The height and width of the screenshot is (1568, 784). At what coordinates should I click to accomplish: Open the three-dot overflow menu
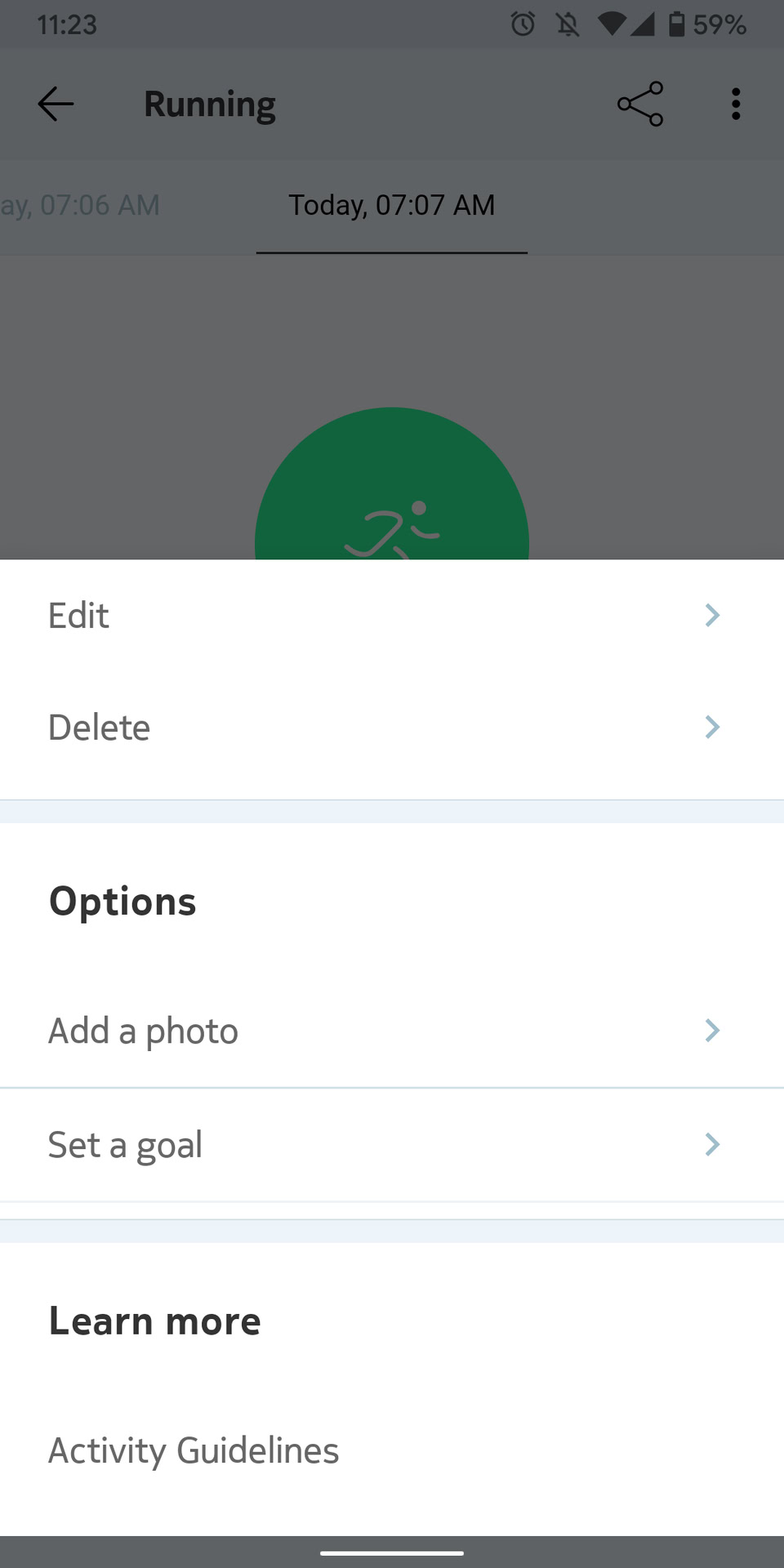click(736, 104)
